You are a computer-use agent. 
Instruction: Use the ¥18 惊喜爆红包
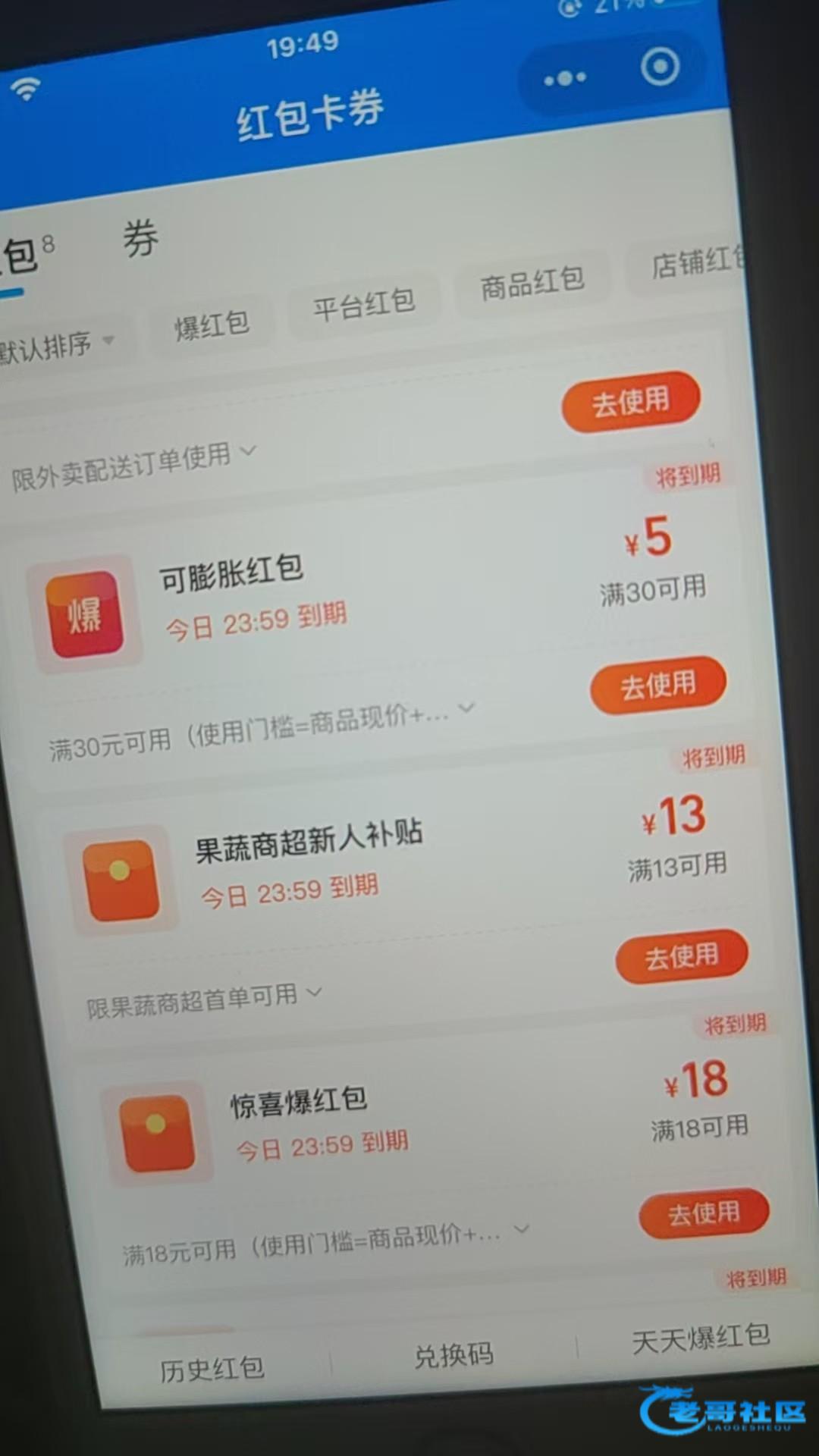703,1213
